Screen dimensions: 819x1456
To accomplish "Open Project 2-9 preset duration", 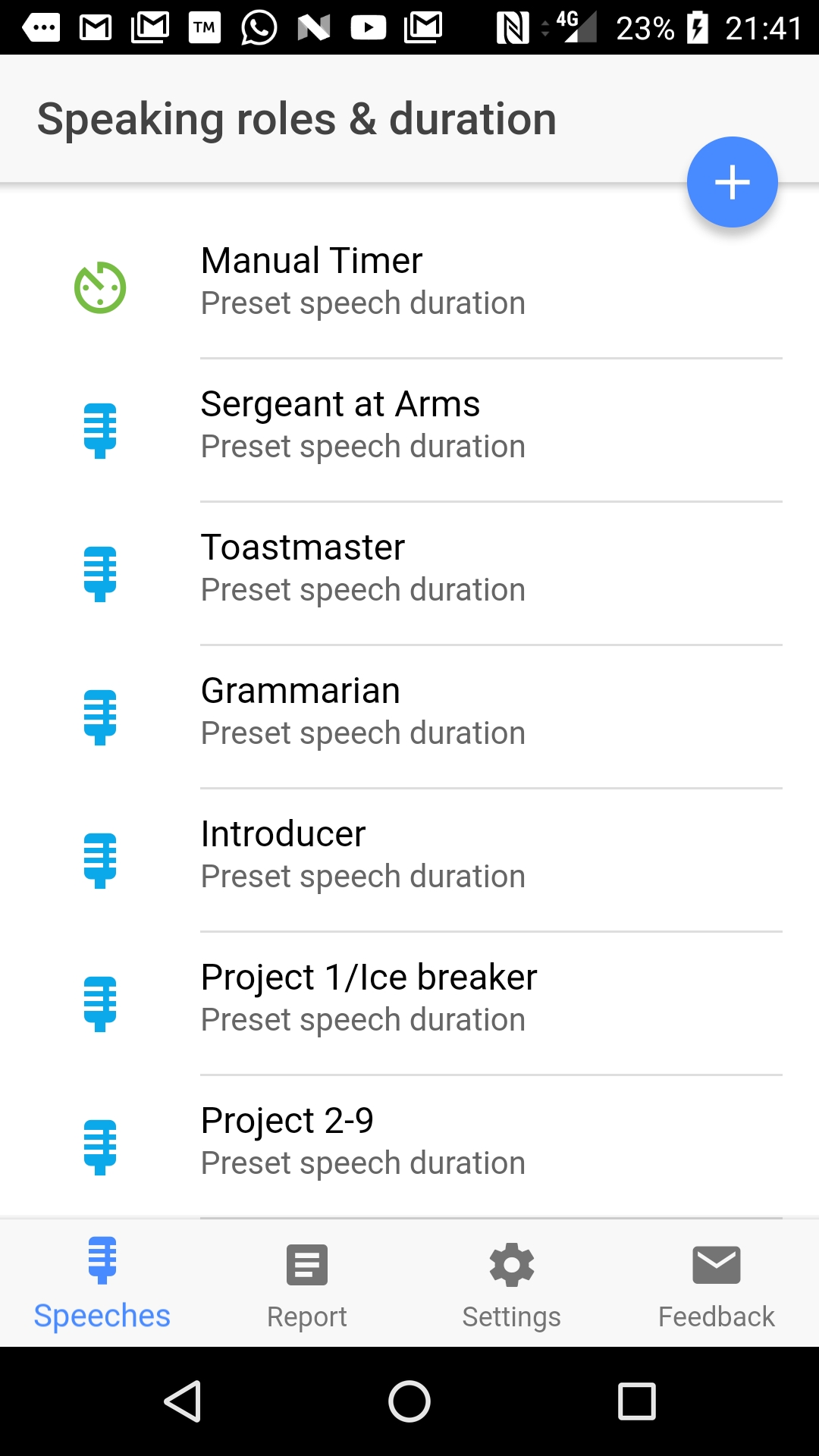I will pos(409,1140).
